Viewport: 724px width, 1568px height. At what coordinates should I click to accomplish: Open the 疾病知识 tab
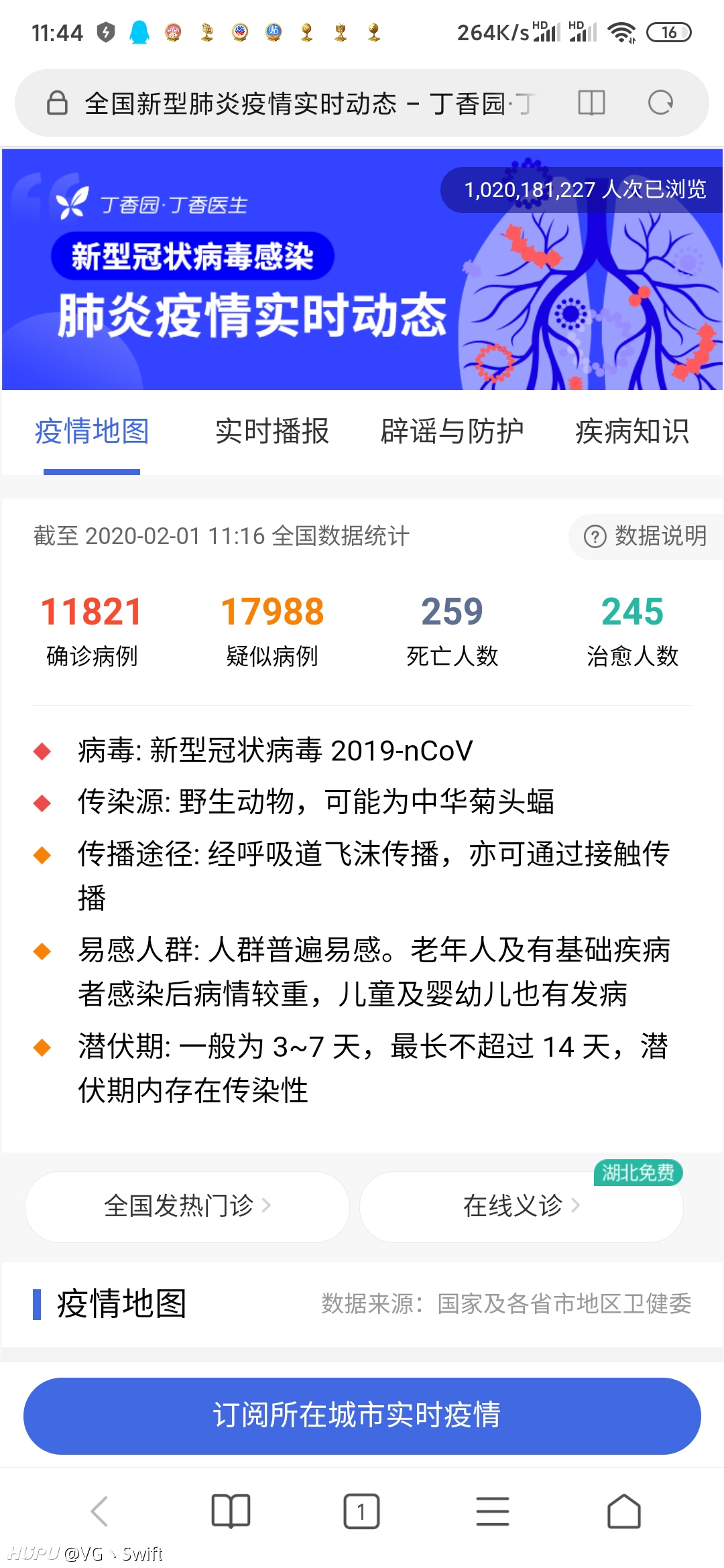632,431
